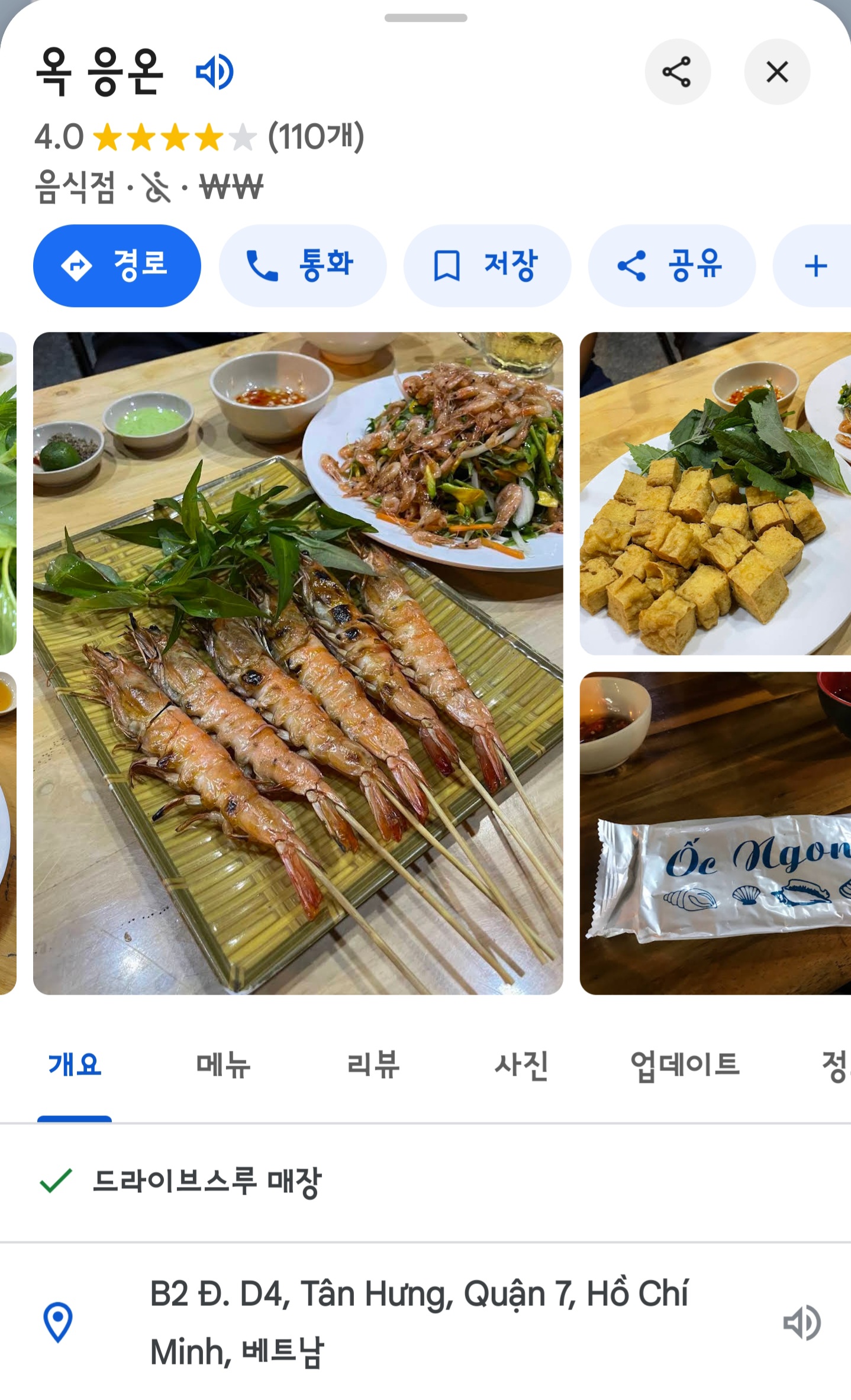
Task: Switch to the 사진 tab
Action: [521, 1065]
